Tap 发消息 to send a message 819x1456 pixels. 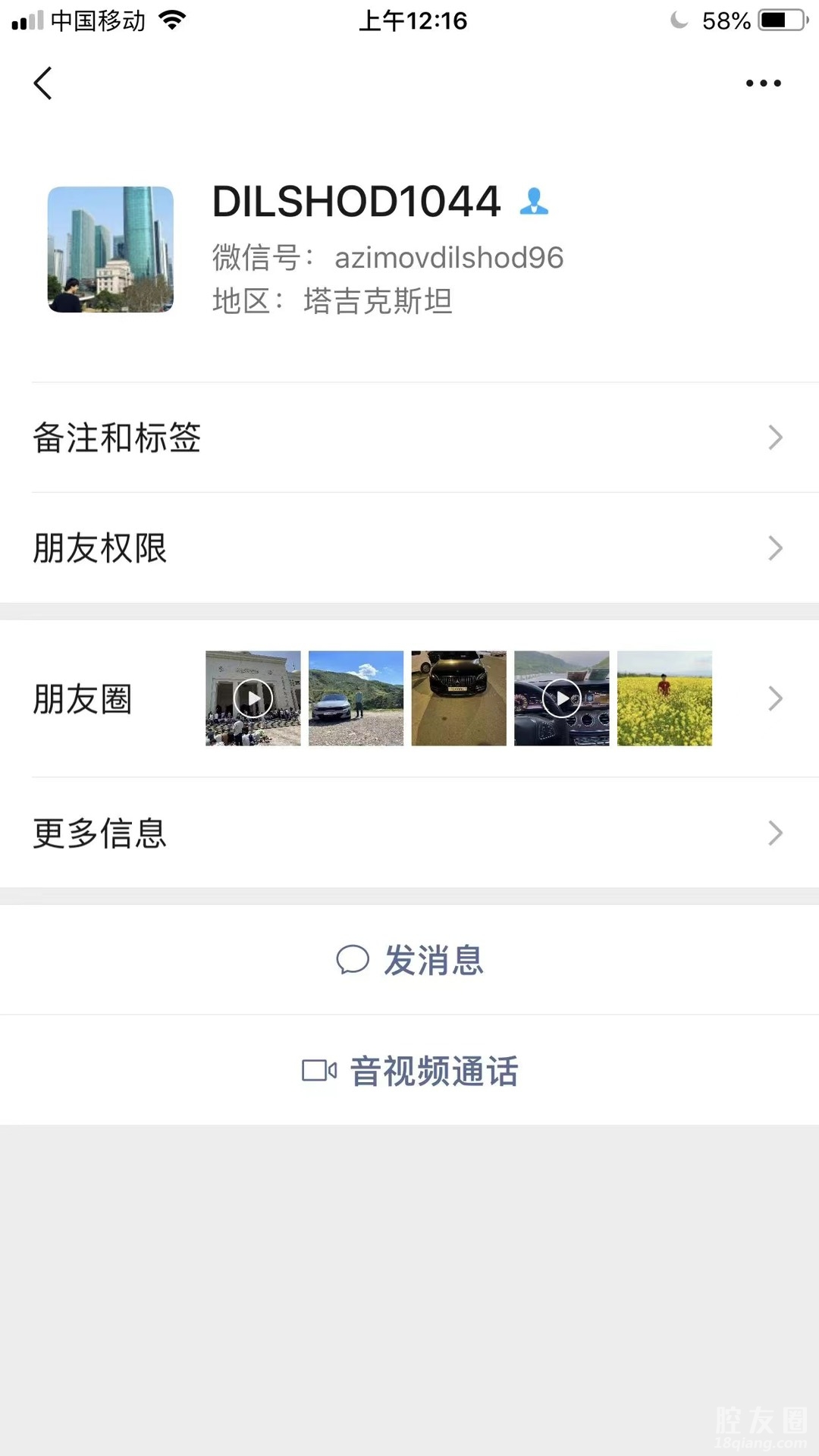tap(410, 960)
